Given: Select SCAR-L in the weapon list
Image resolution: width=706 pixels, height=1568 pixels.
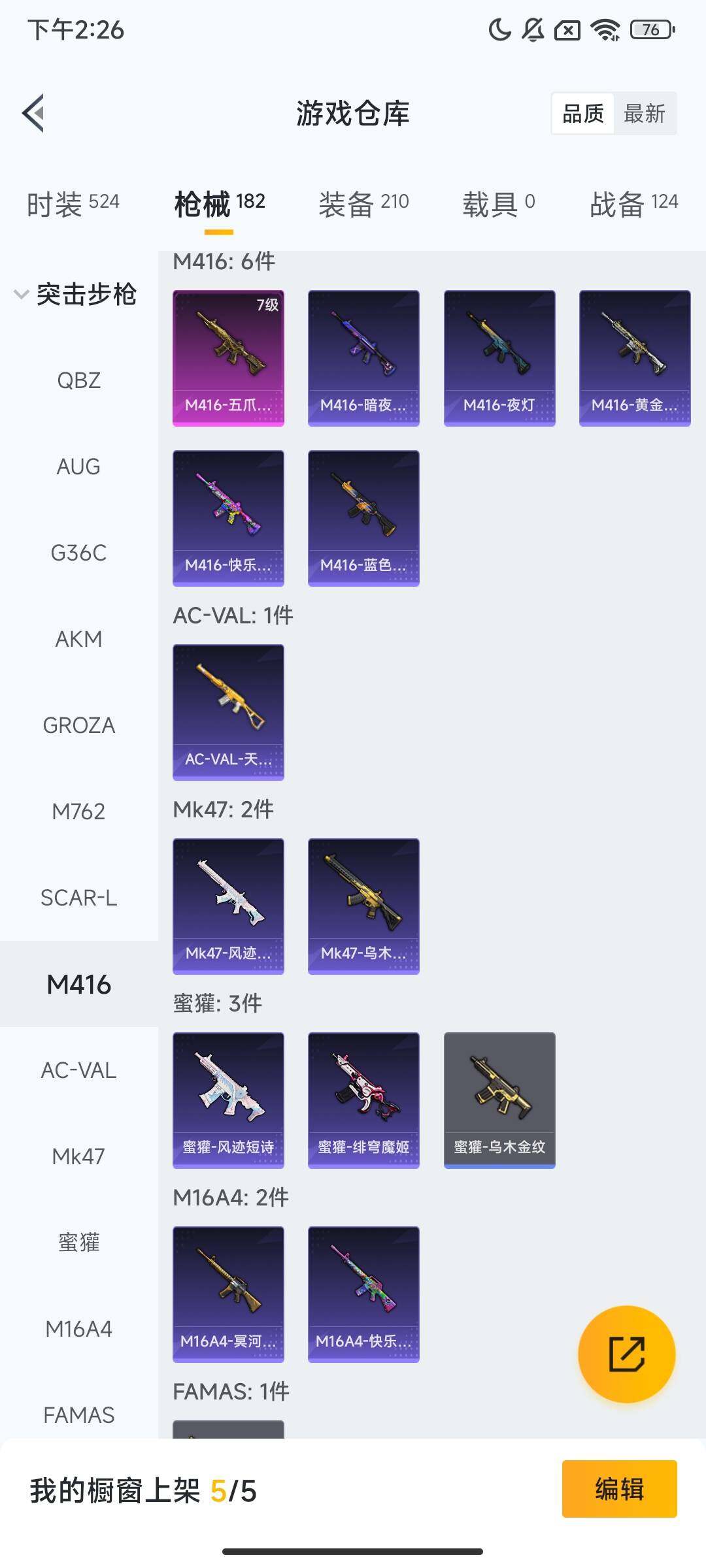Looking at the screenshot, I should coord(78,898).
